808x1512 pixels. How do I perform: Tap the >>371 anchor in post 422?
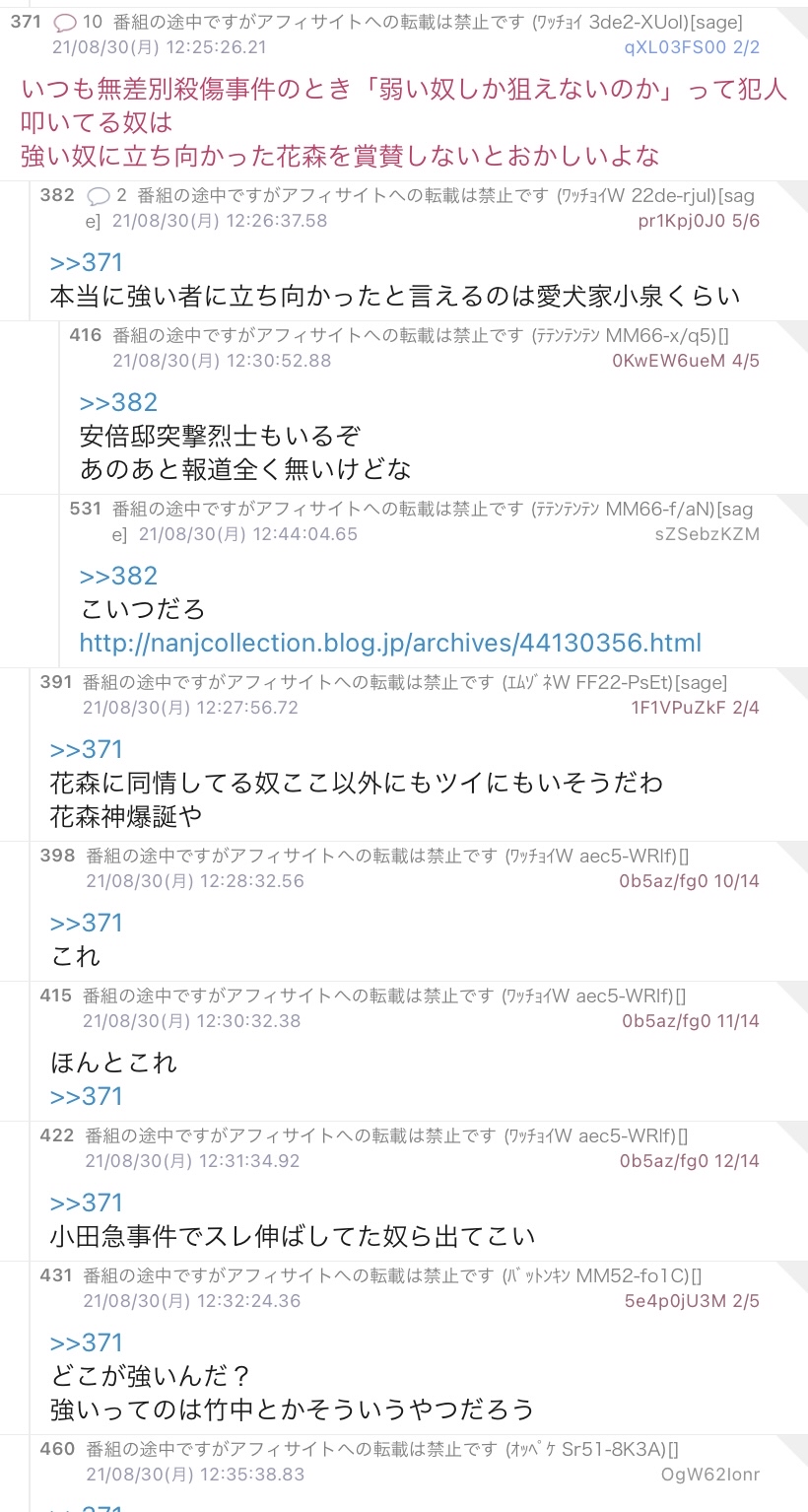pyautogui.click(x=87, y=1203)
